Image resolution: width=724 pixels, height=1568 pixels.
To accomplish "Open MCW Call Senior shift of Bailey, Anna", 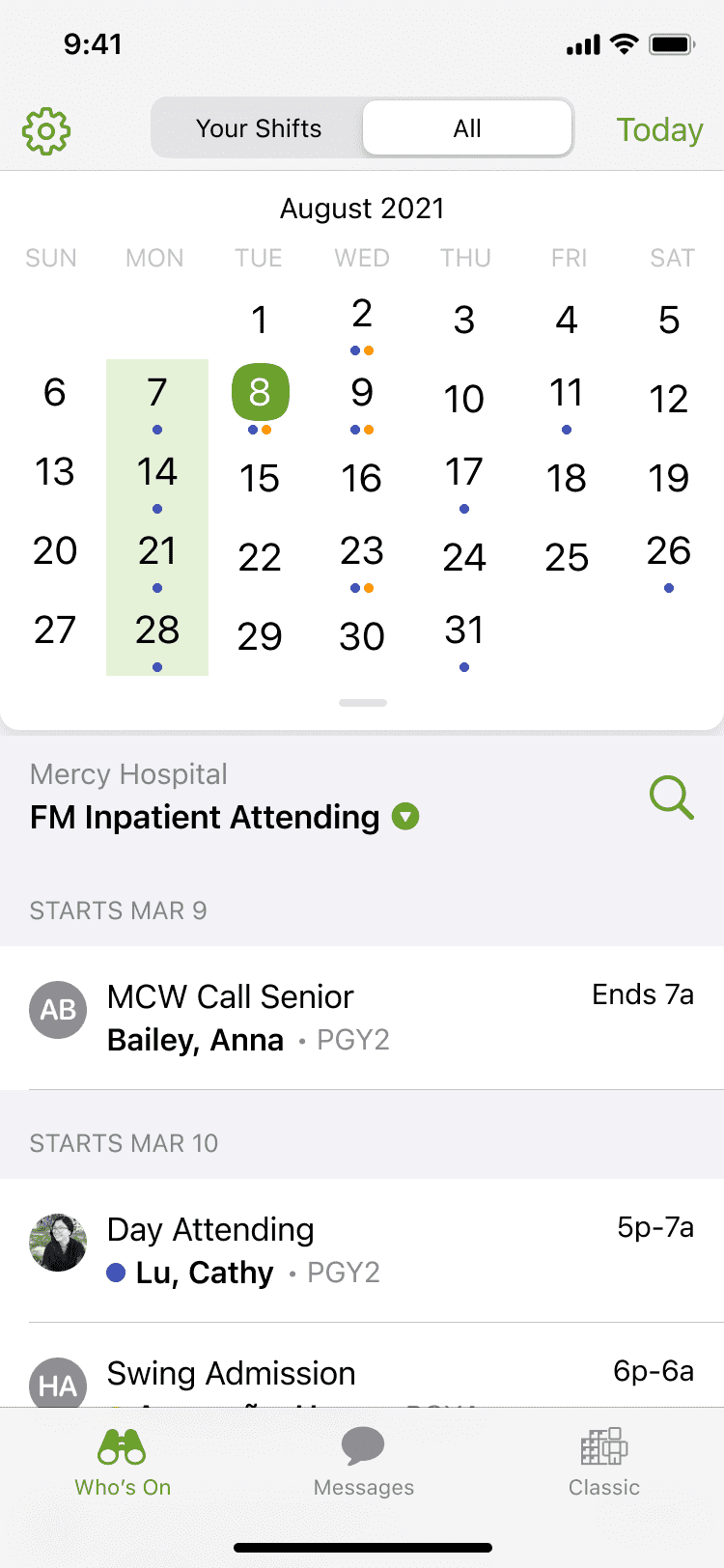I will [x=362, y=1018].
